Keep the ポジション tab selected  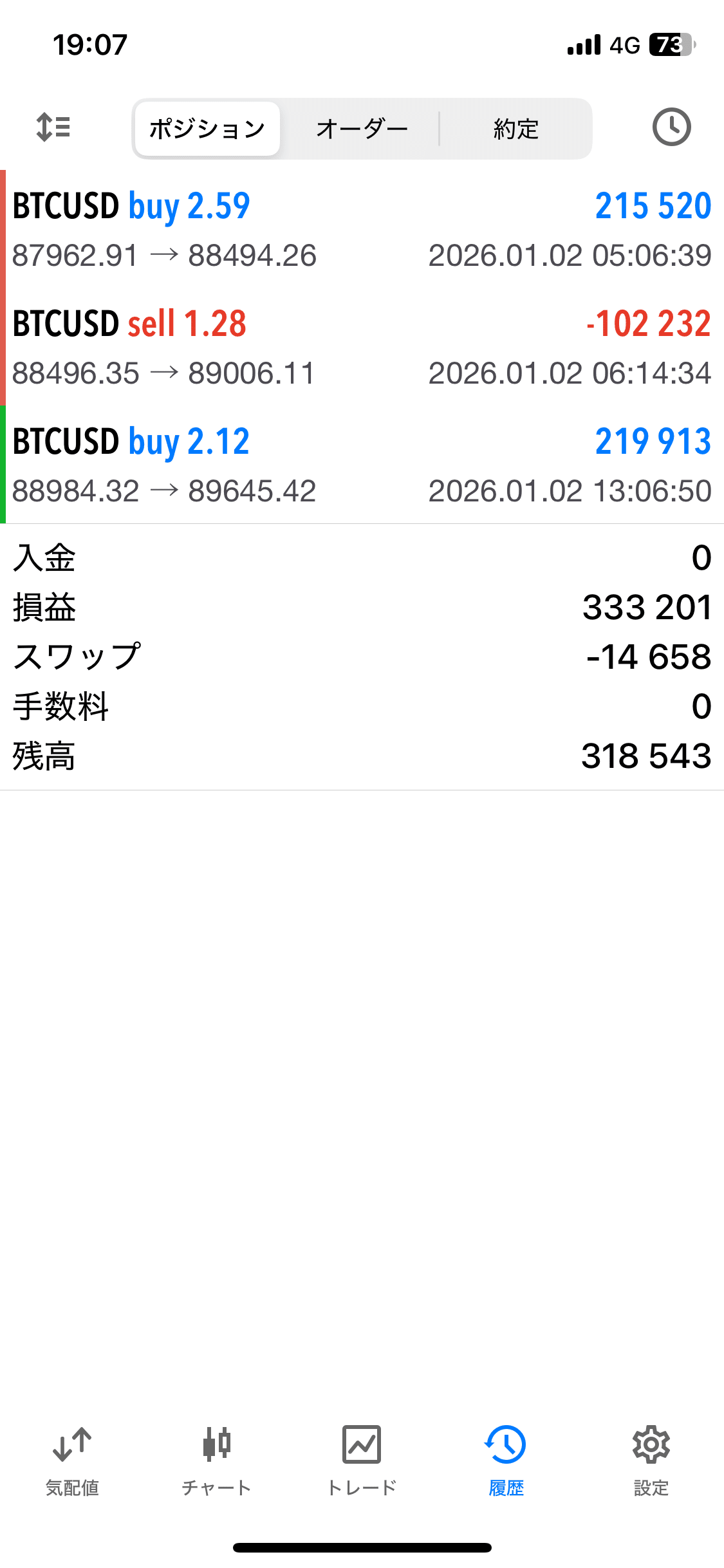pyautogui.click(x=207, y=127)
